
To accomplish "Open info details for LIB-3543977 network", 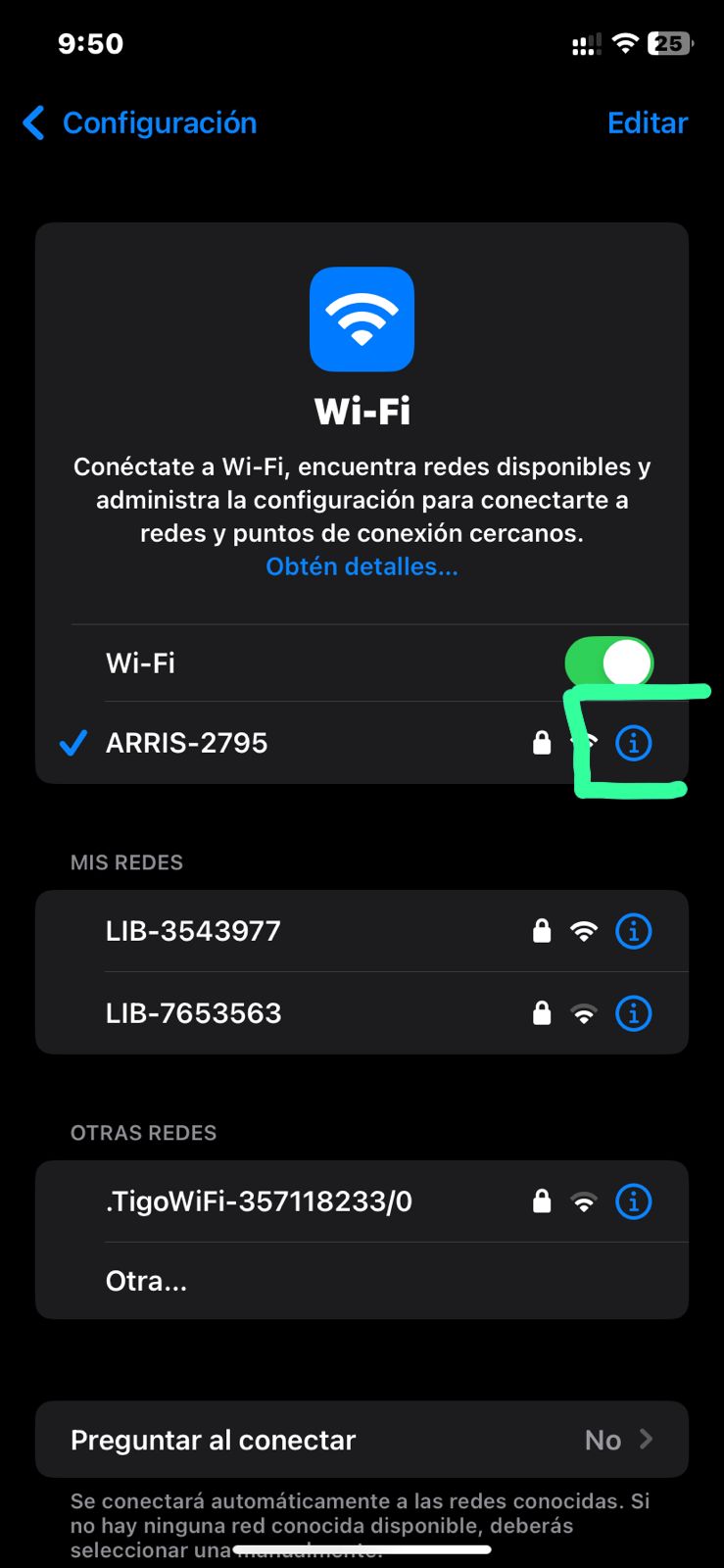I will coord(633,931).
